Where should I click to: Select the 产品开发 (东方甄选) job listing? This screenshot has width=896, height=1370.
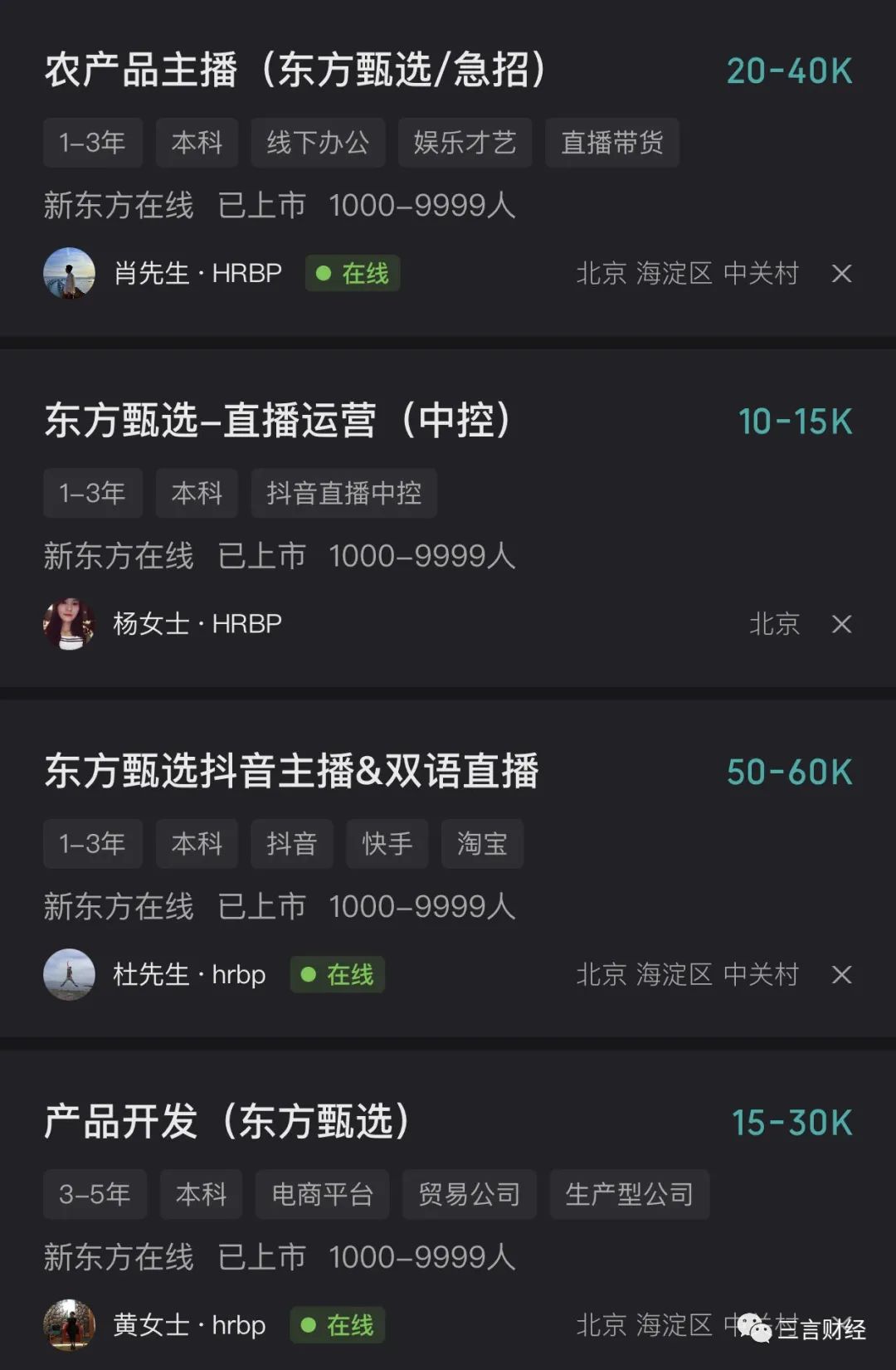pyautogui.click(x=226, y=1122)
